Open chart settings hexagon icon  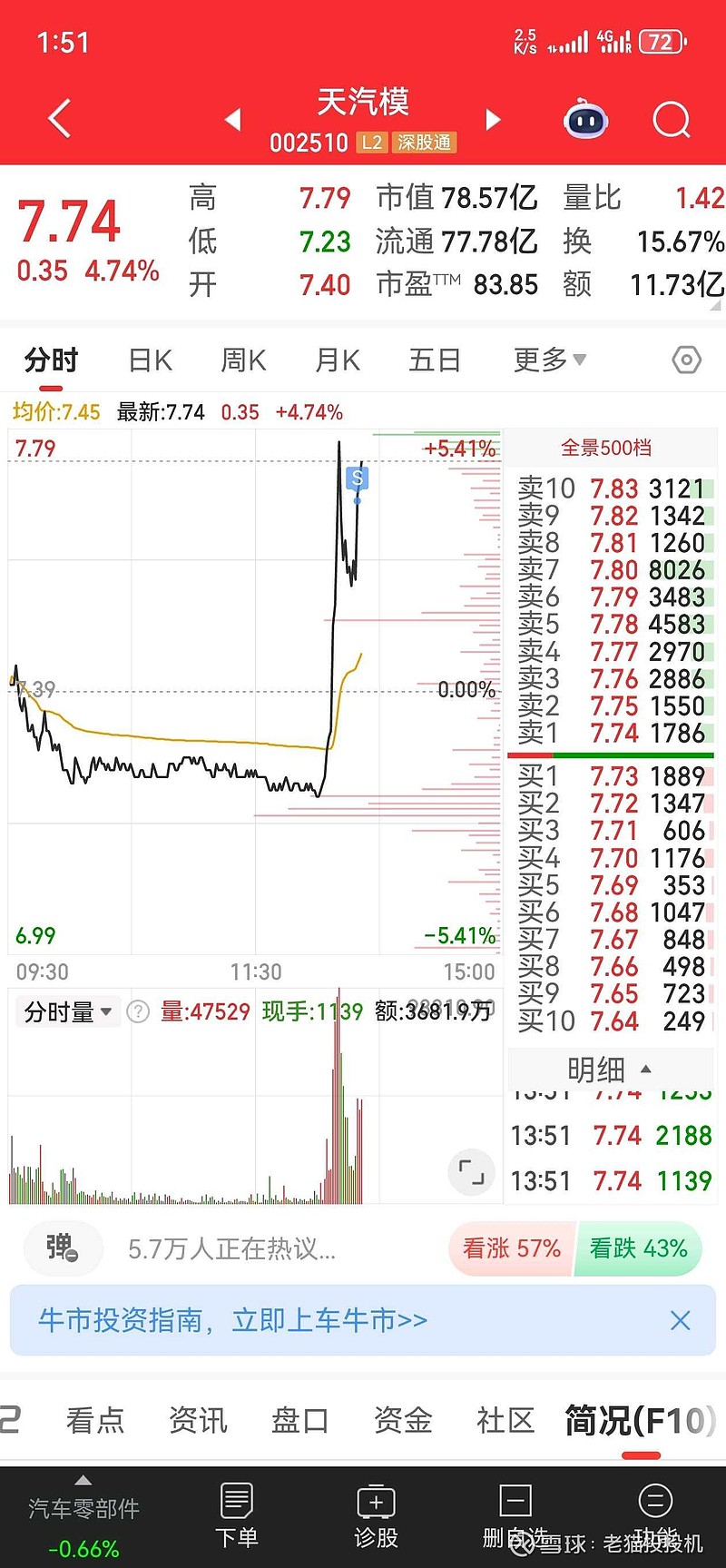click(687, 360)
